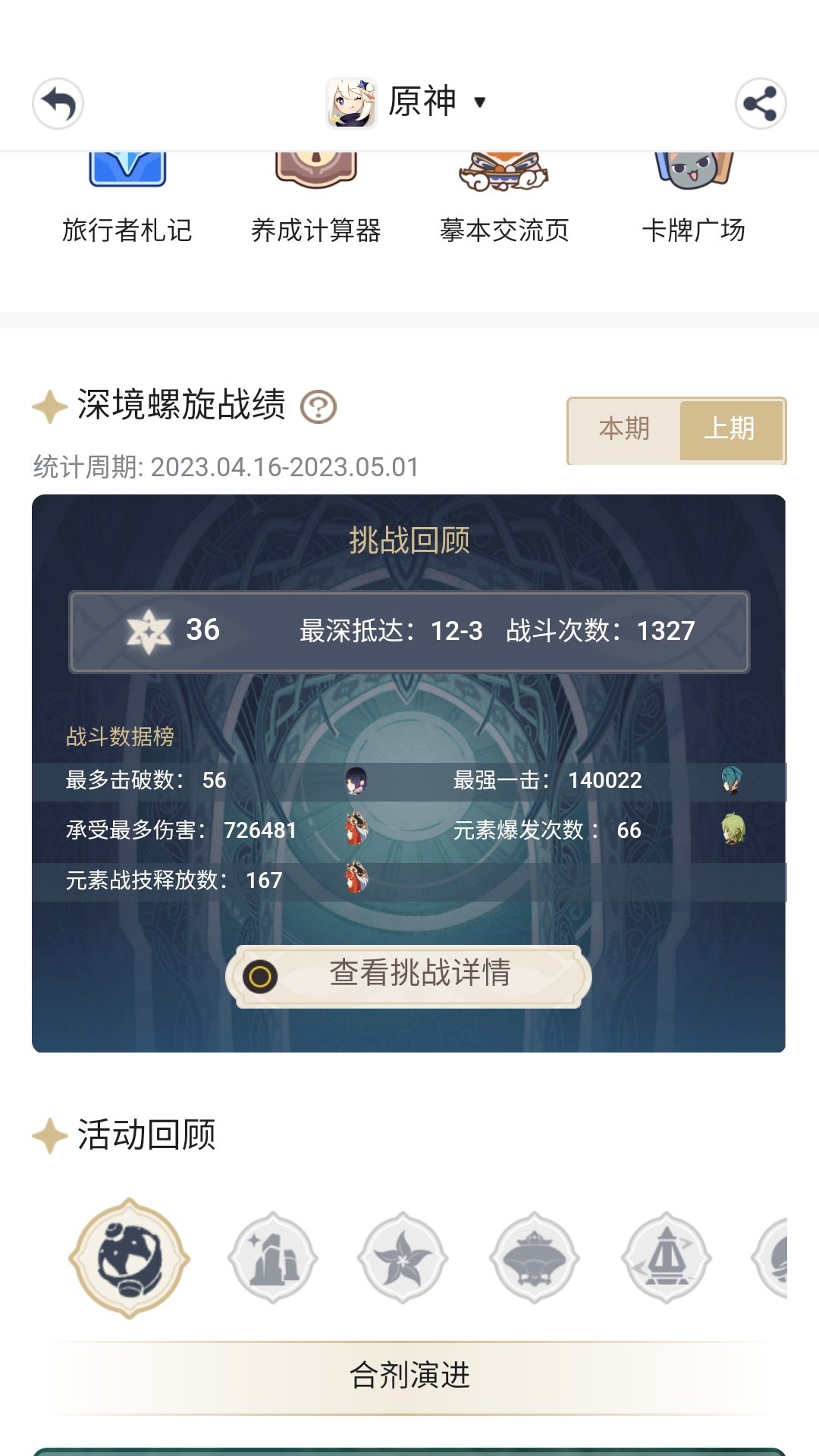Share this page via share icon
This screenshot has width=819, height=1456.
760,103
